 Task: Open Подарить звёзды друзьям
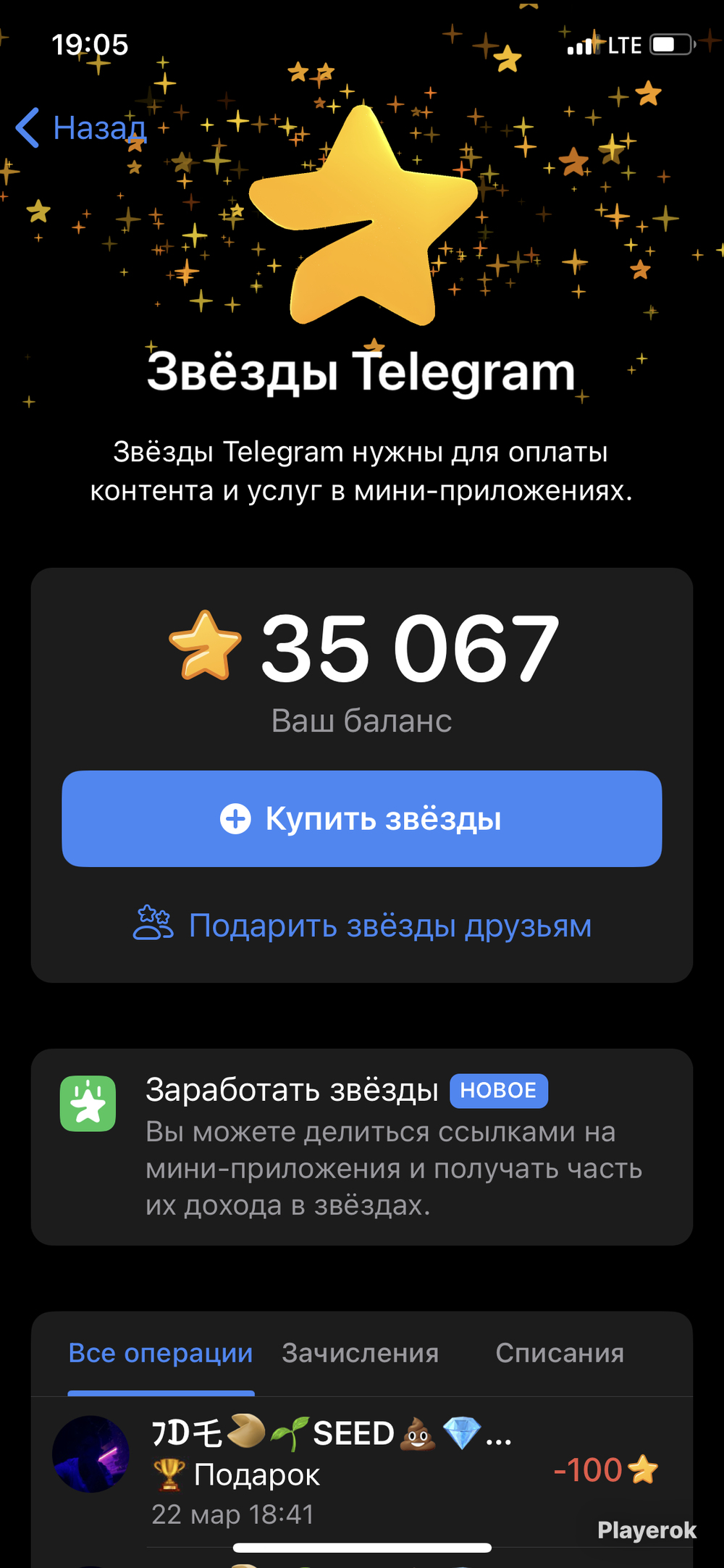click(362, 925)
